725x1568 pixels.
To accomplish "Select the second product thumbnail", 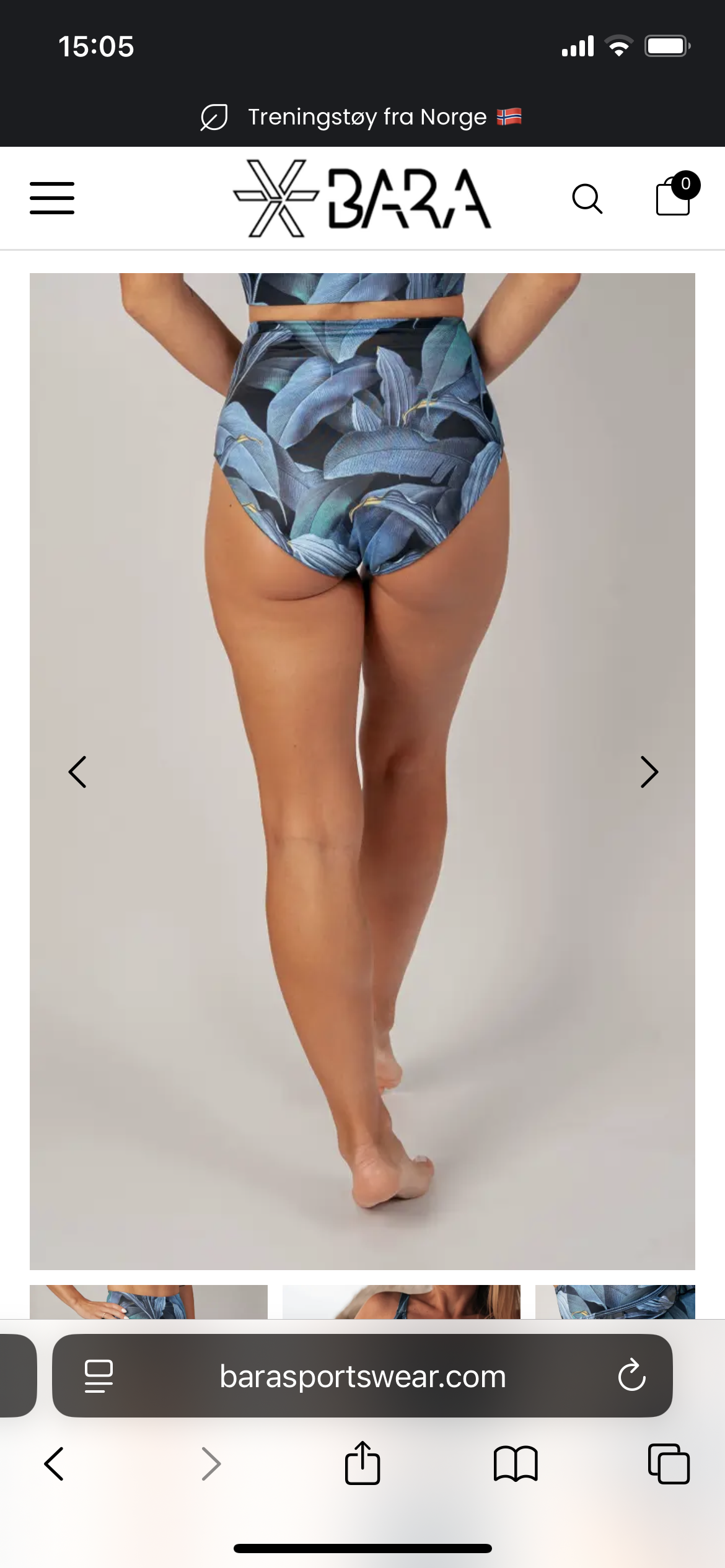I will [x=402, y=1301].
